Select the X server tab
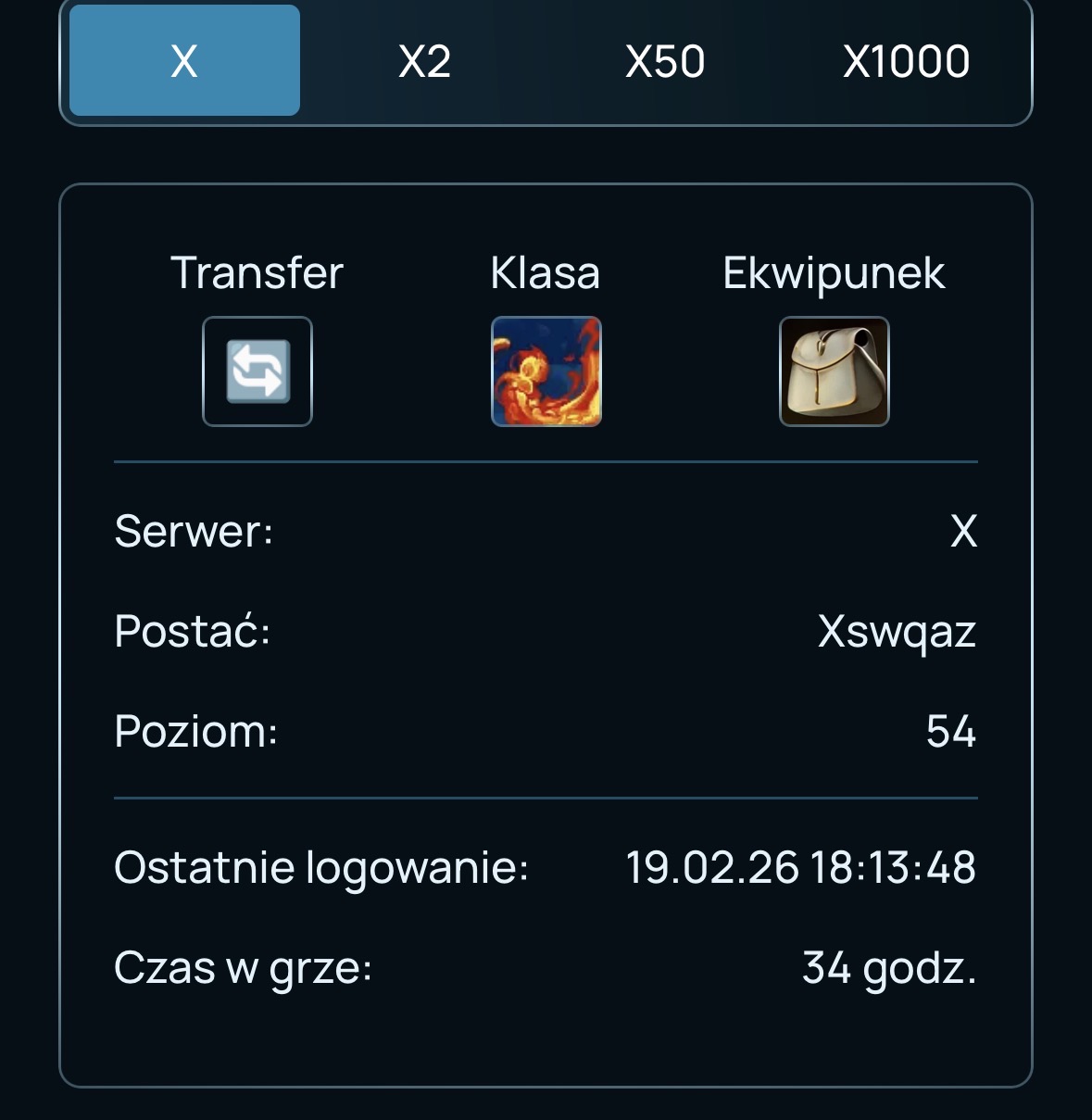This screenshot has height=1120, width=1092. coord(184,61)
